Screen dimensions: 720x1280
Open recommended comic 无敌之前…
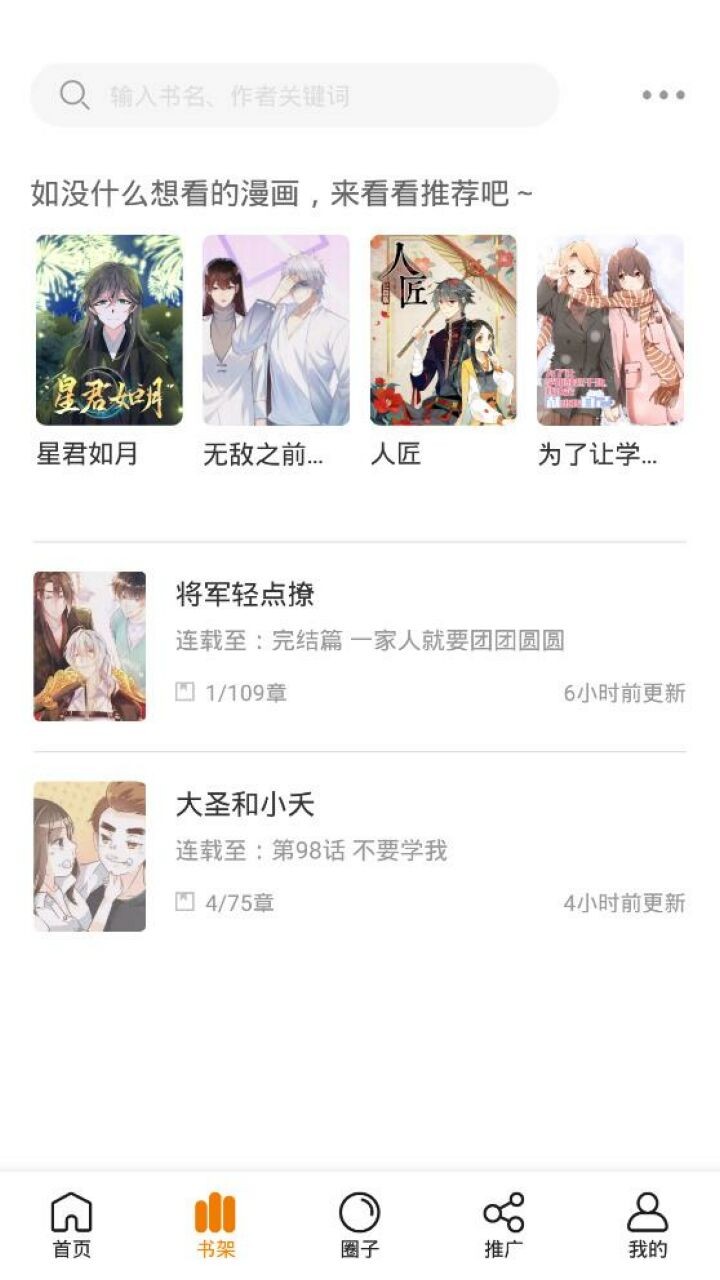[276, 330]
